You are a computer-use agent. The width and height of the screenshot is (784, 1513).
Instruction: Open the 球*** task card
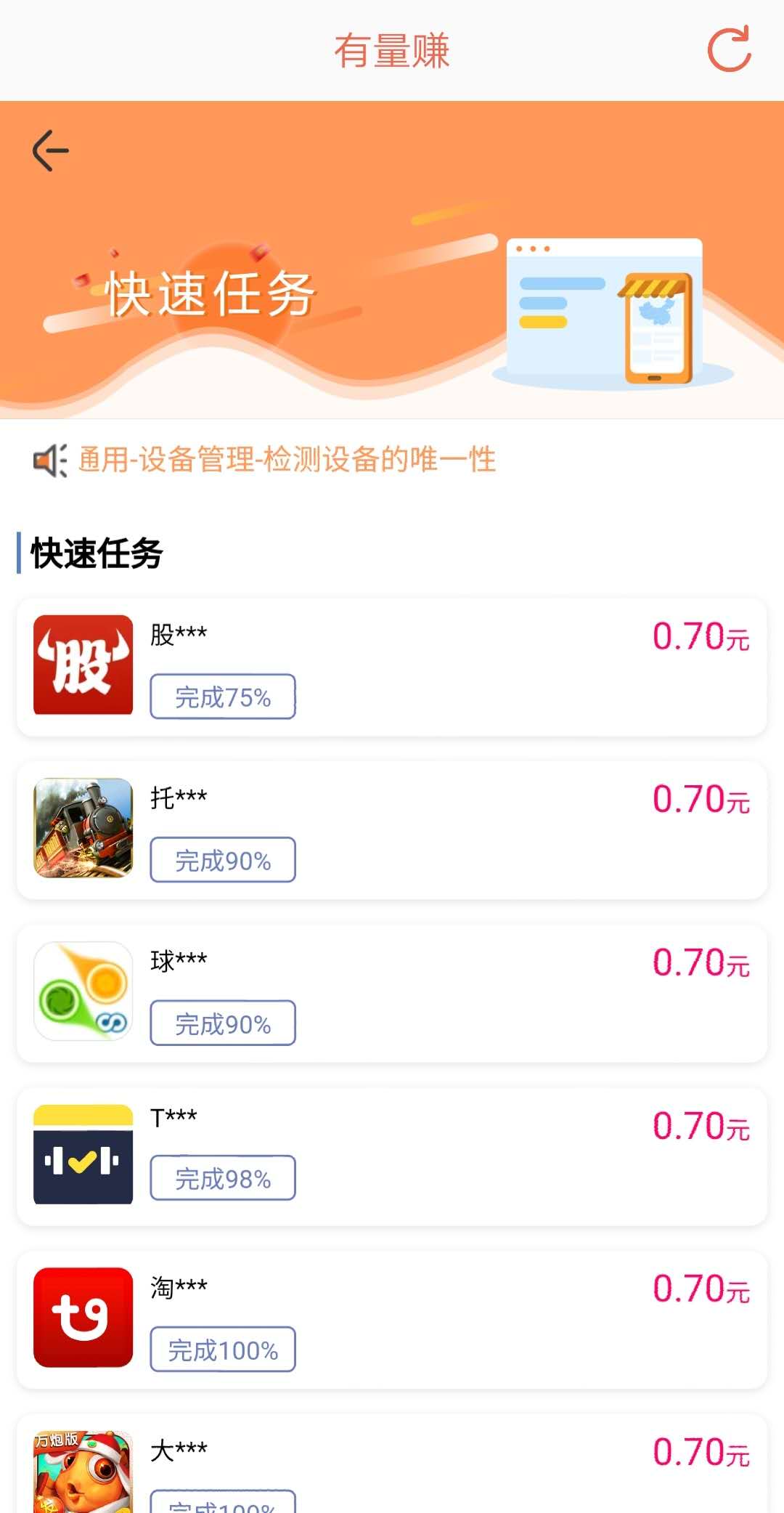point(392,993)
